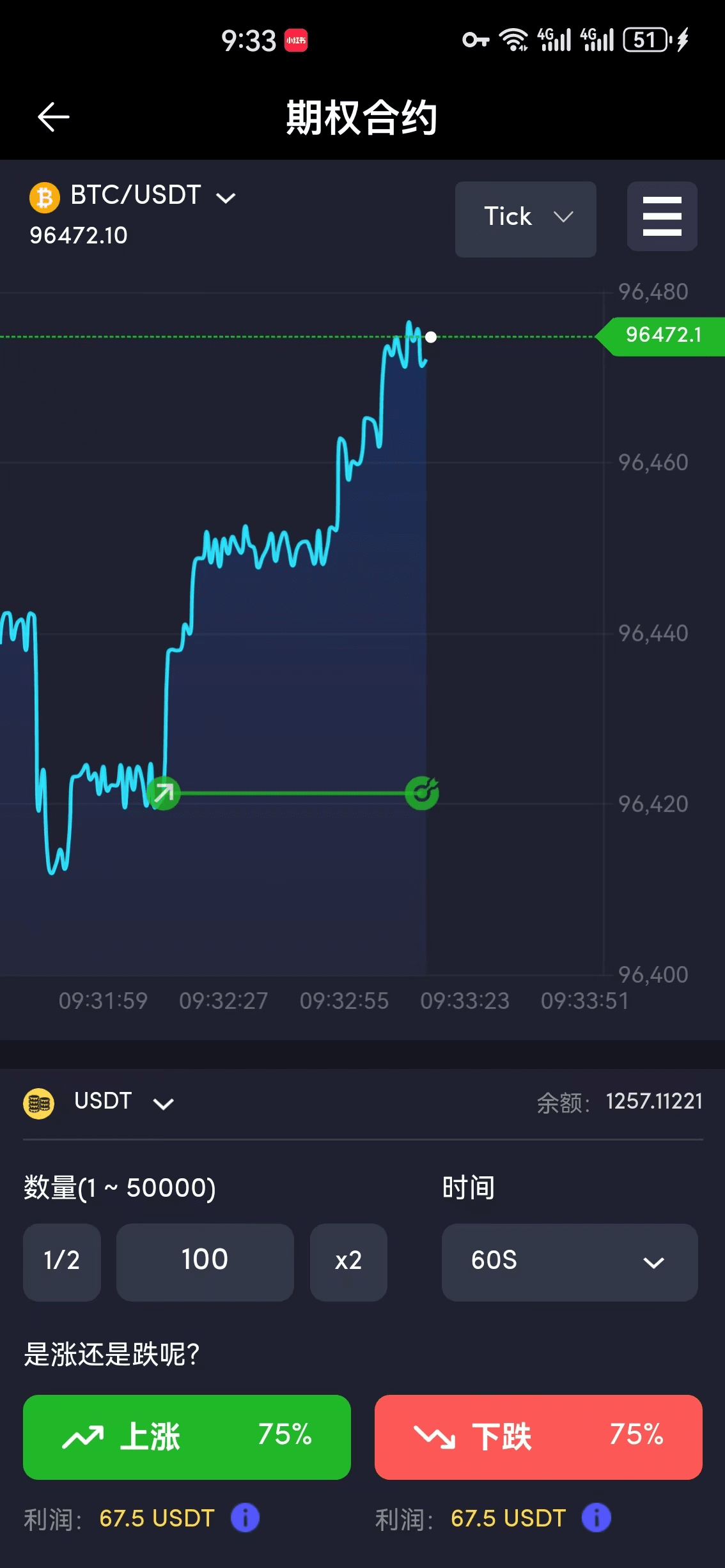The width and height of the screenshot is (725, 1568).
Task: Change the USDT currency selection
Action: (99, 1102)
